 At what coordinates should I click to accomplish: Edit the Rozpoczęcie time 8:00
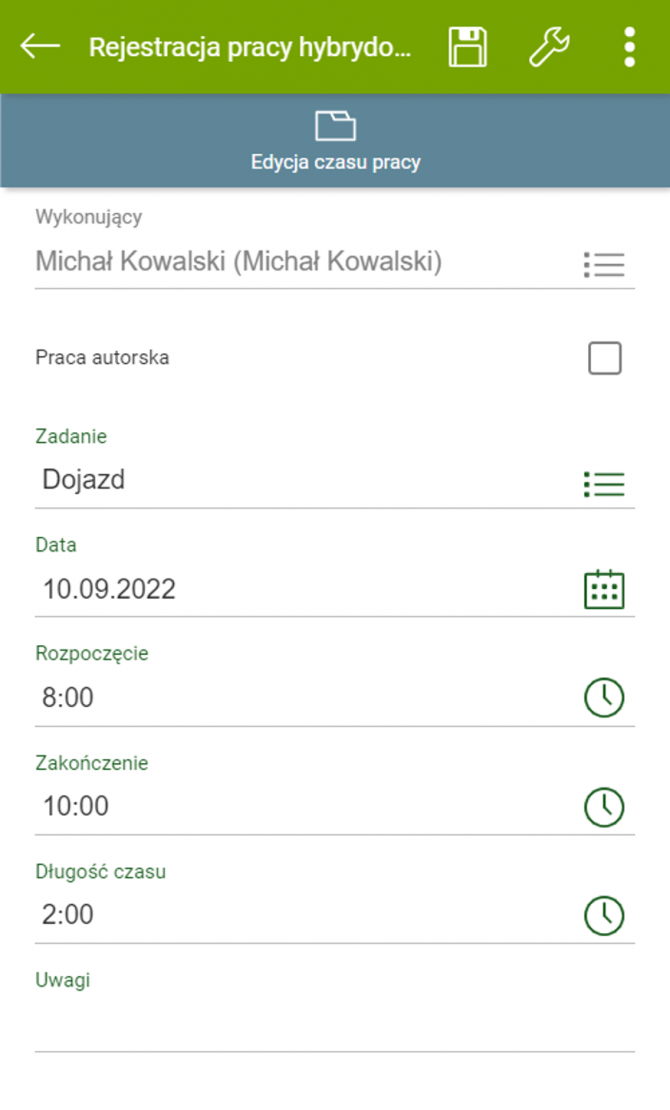tap(300, 698)
